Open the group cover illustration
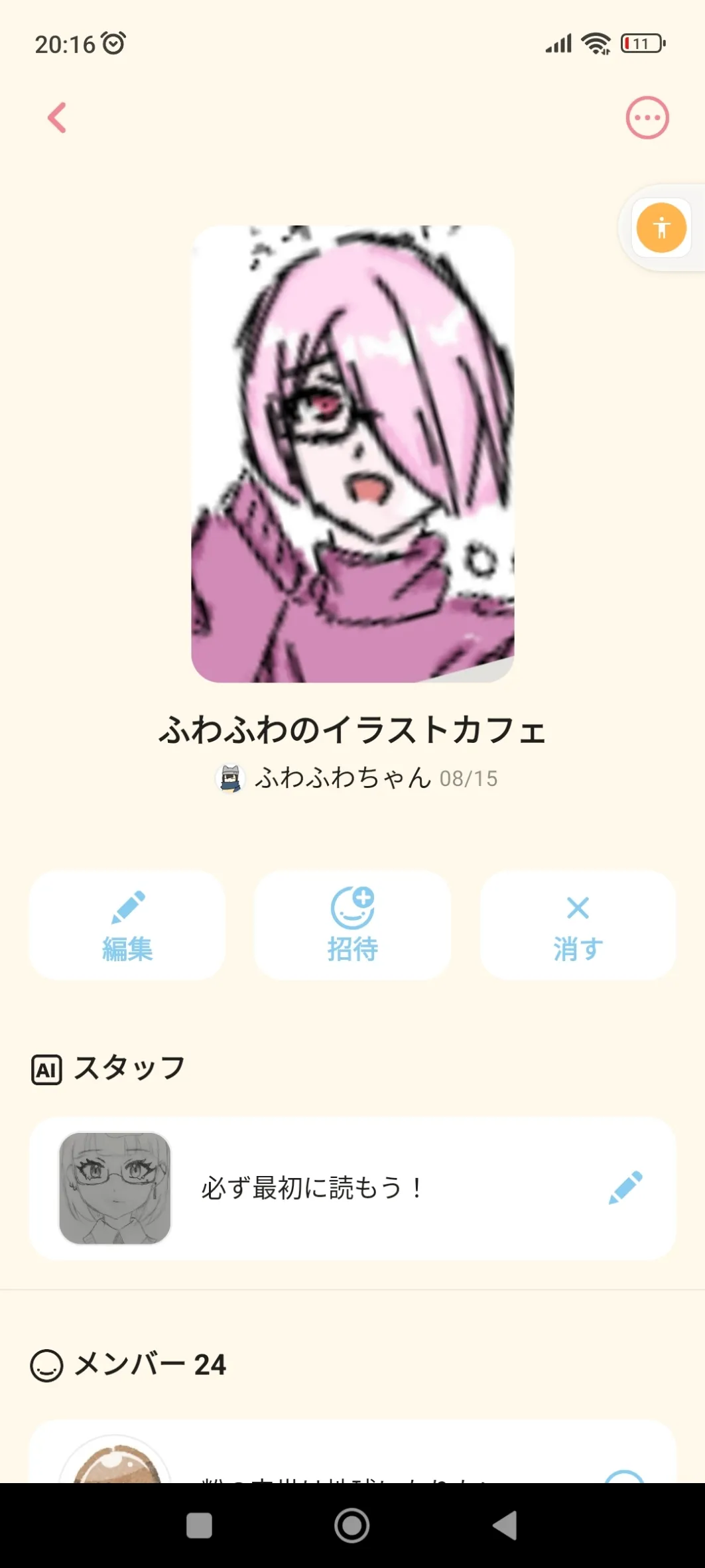 353,454
